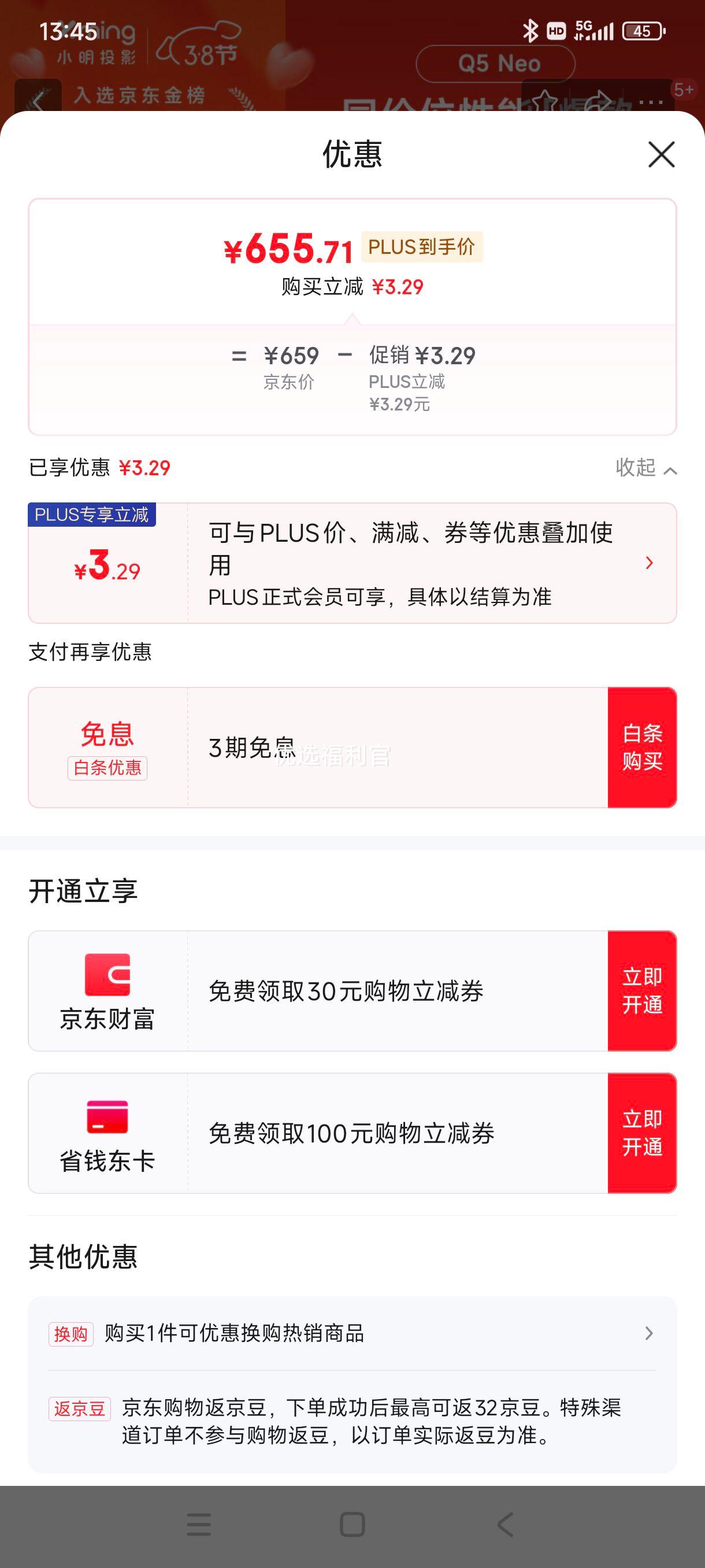
Task: Tap 立即开通 for 京东财富
Action: coord(642,991)
